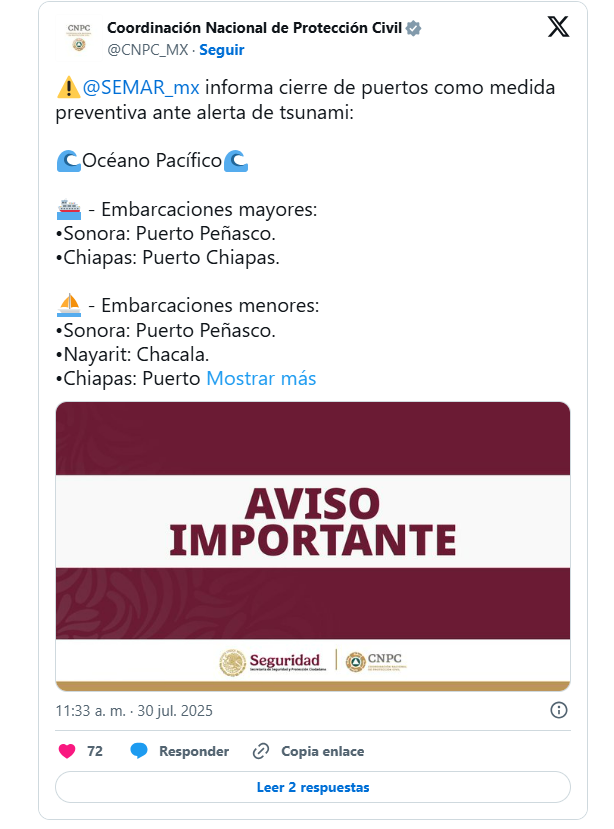Copy the tweet link with Copia enlace
The height and width of the screenshot is (829, 614).
tap(309, 751)
